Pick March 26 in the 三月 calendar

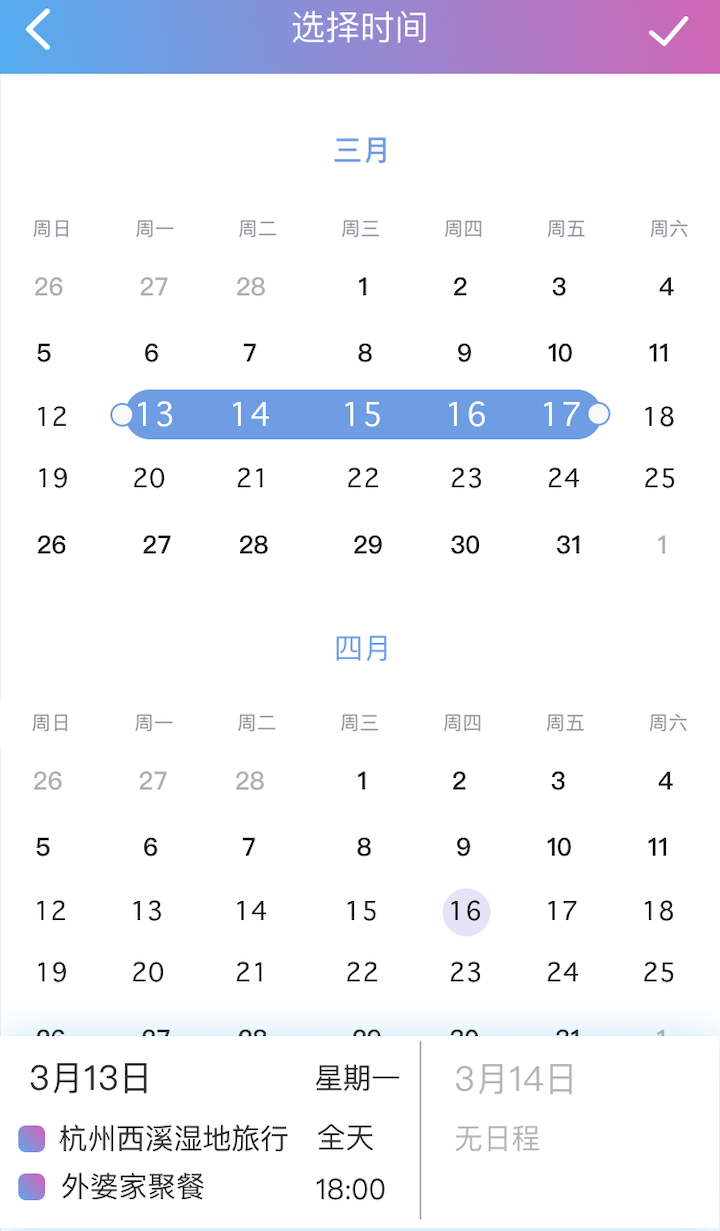tap(51, 545)
